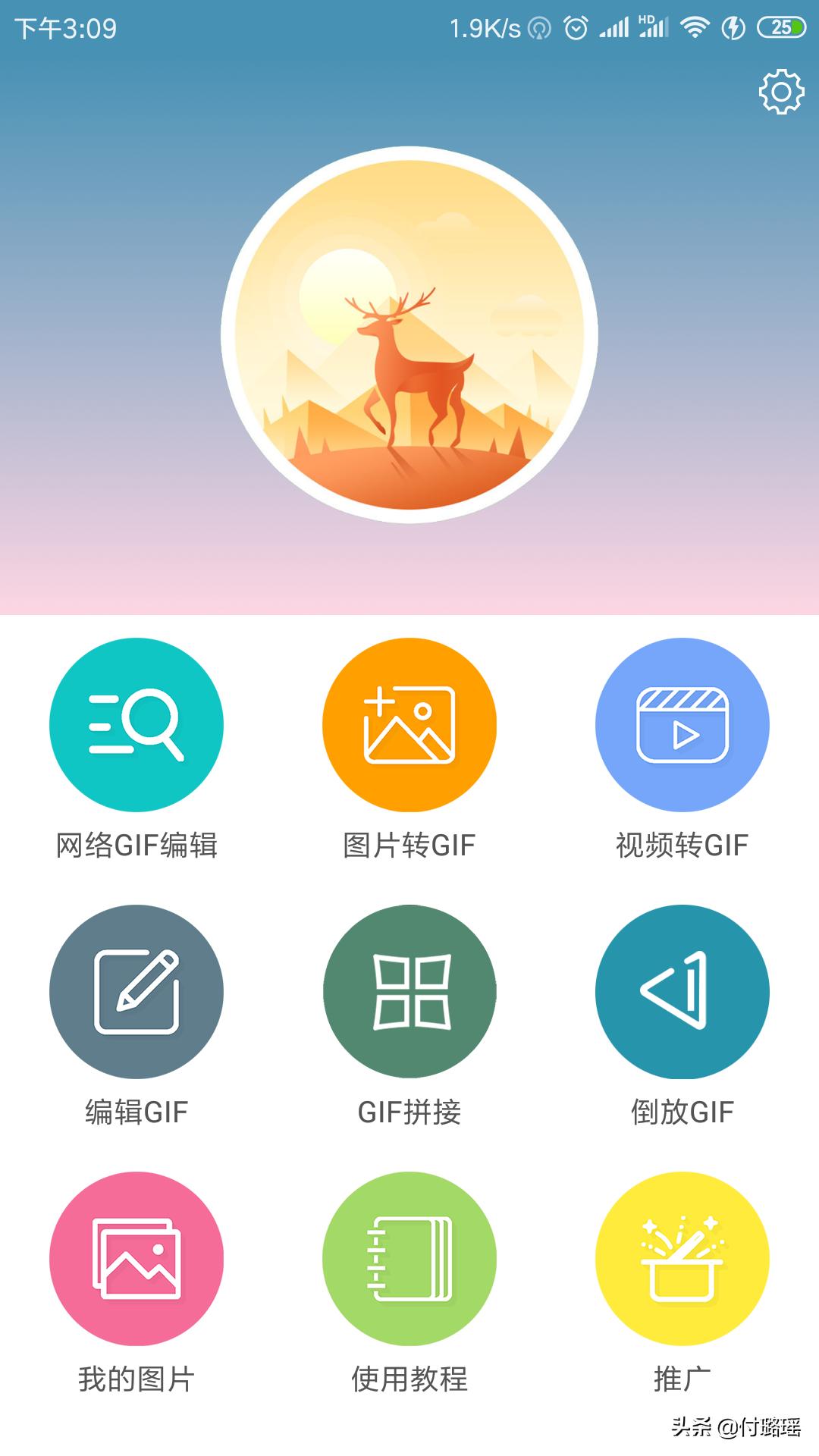Click the GIF拼接 label text
The image size is (819, 1456).
(x=409, y=1113)
